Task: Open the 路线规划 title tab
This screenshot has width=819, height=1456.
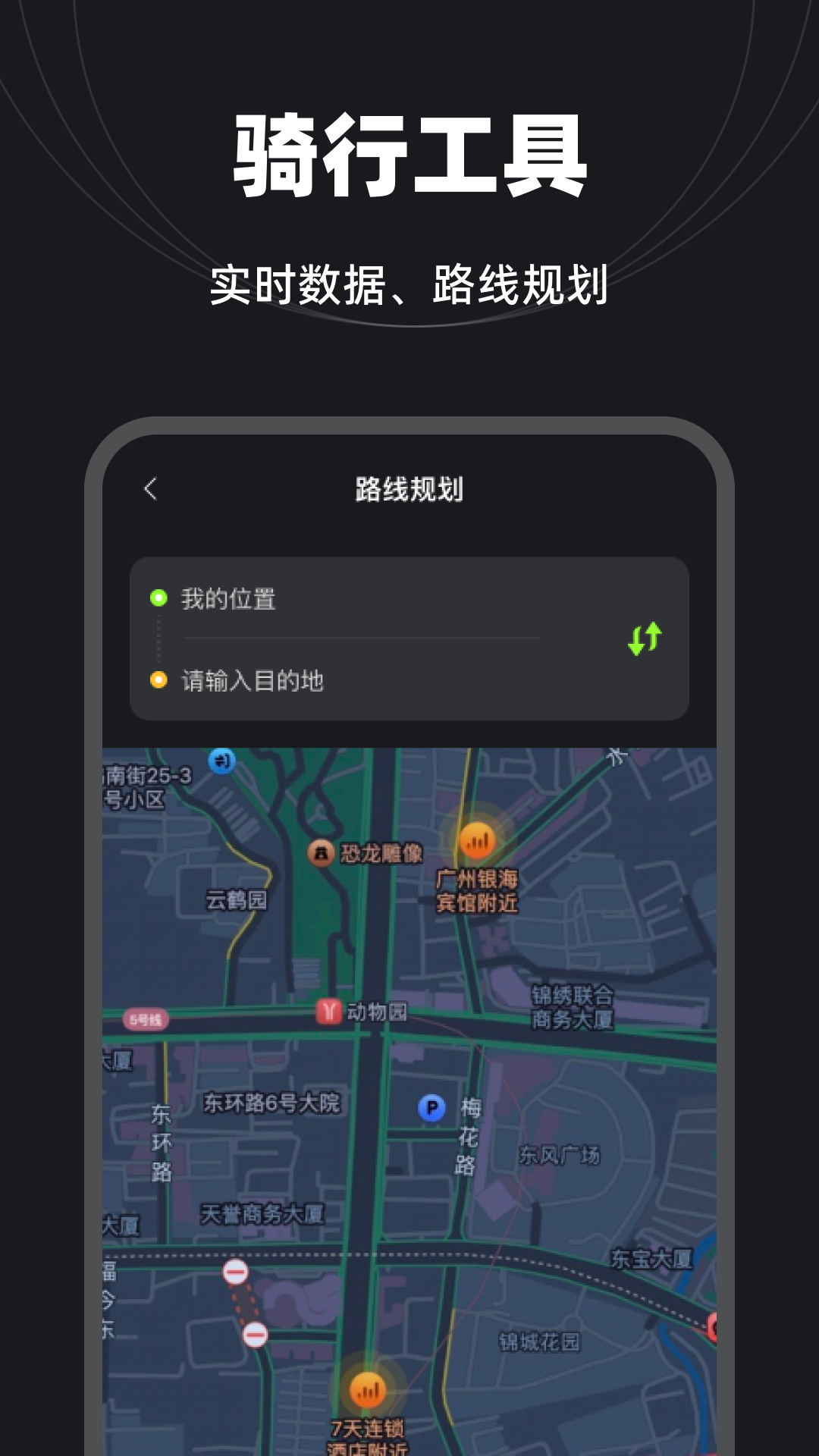Action: (x=409, y=489)
